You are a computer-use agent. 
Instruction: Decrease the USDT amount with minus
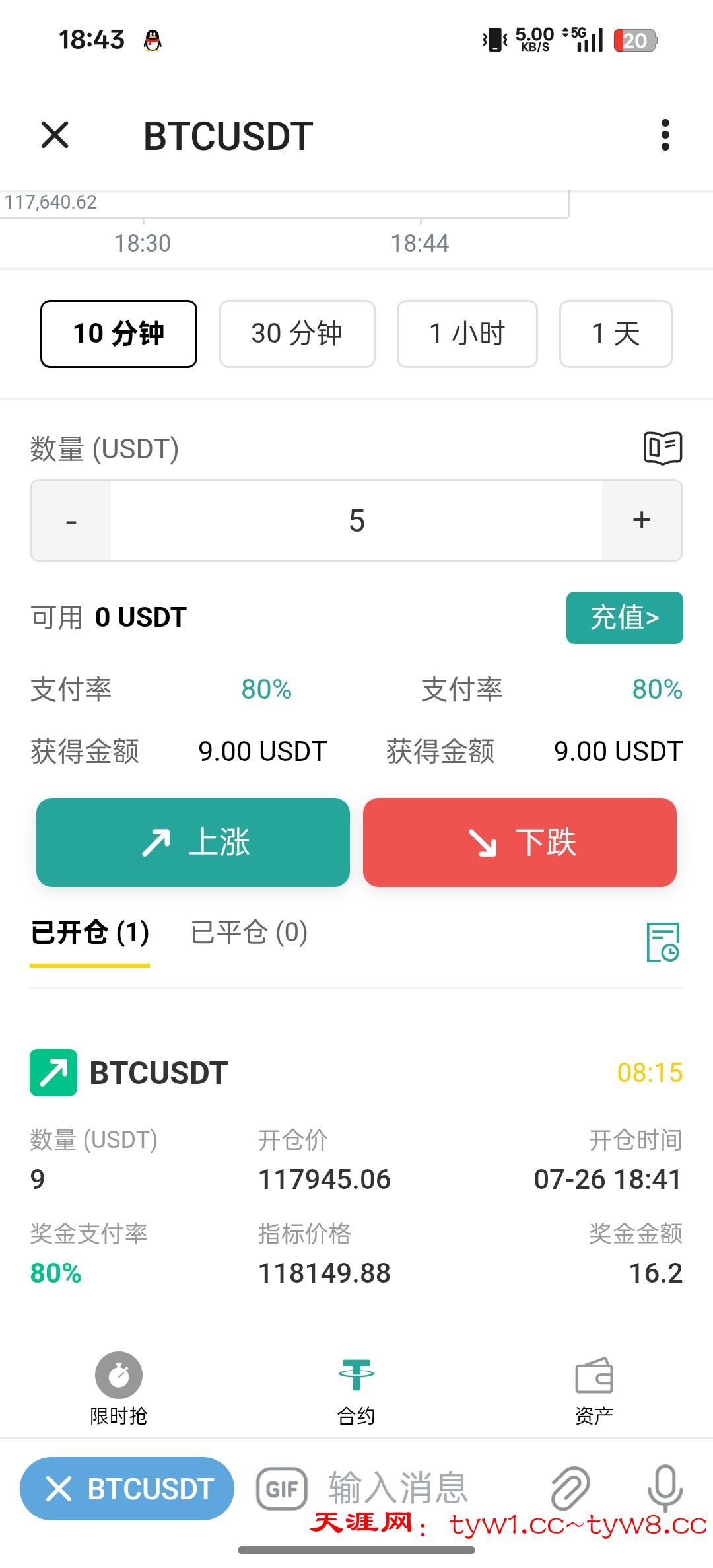tap(71, 521)
